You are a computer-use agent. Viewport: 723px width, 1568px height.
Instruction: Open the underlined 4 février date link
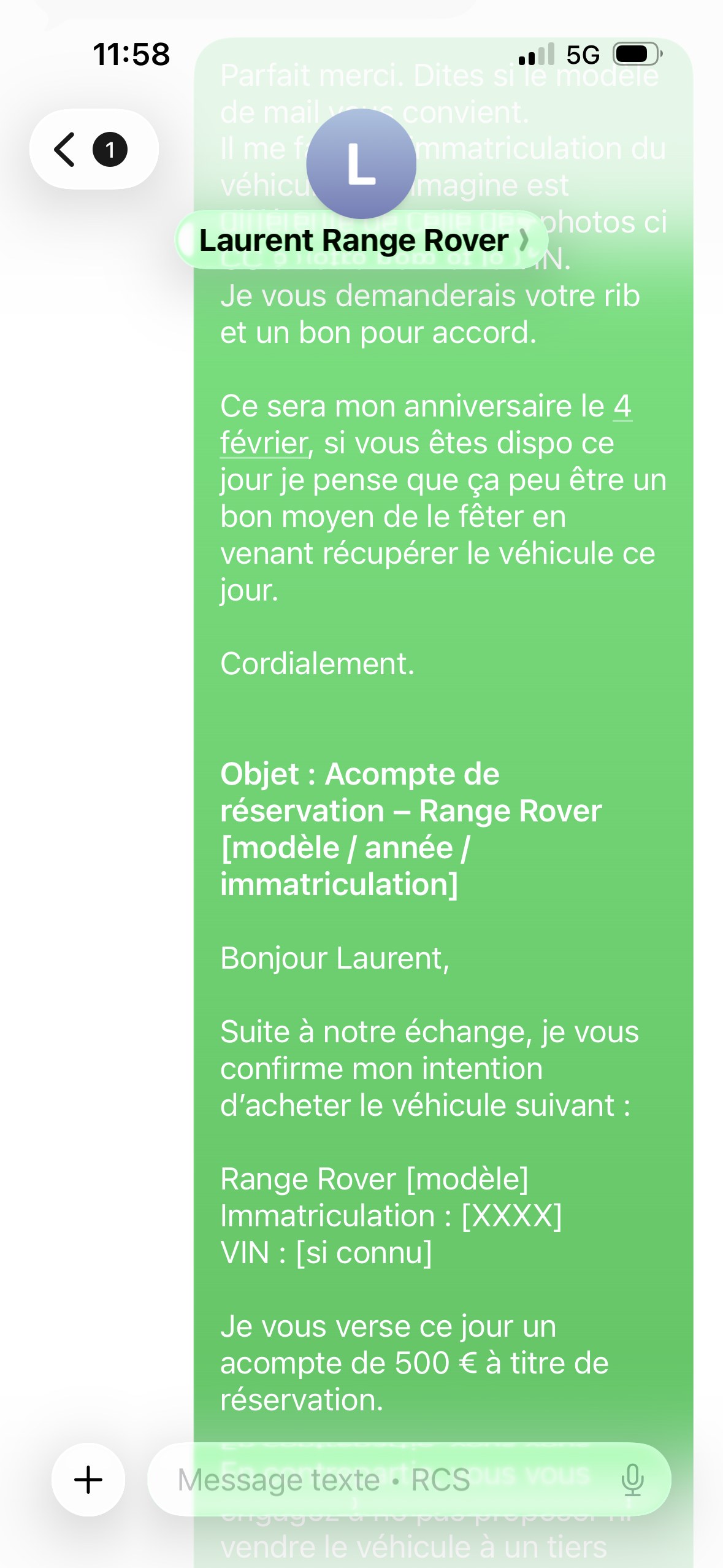coord(264,442)
